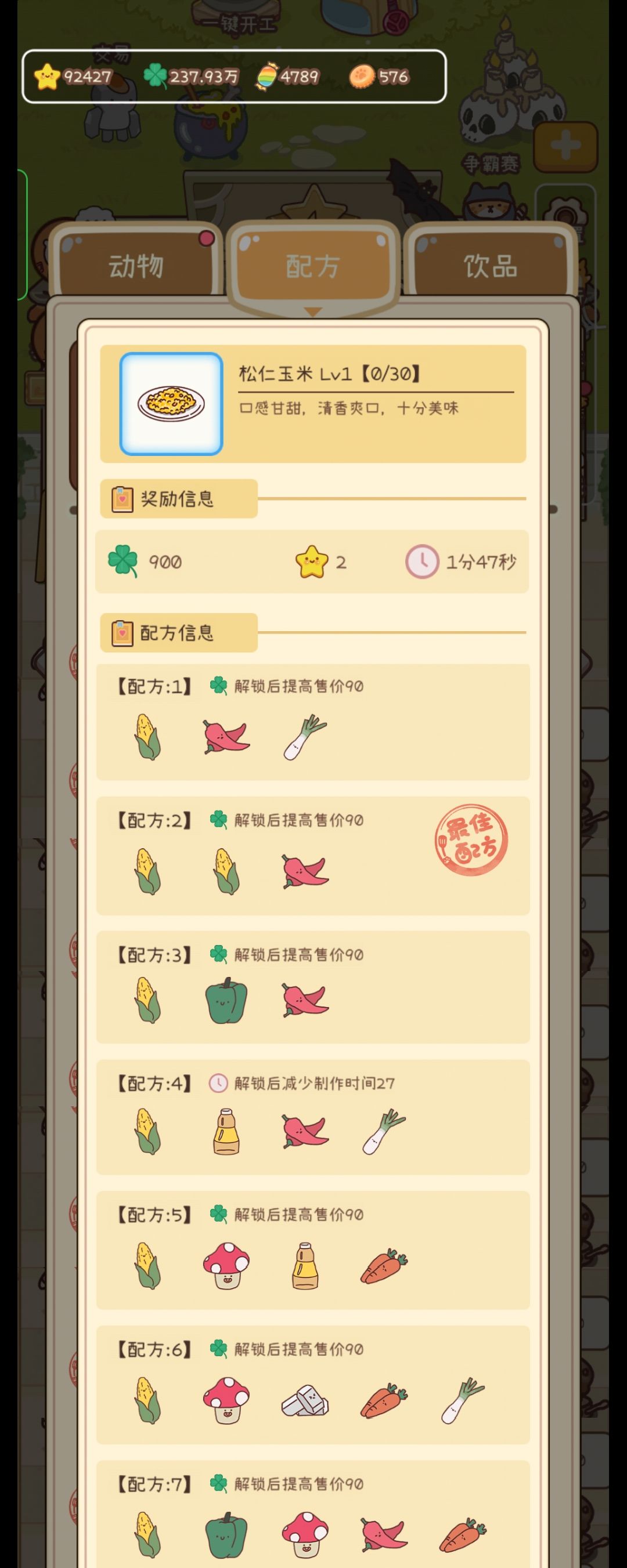Open the 松仁玉米 dish thumbnail

point(171,403)
